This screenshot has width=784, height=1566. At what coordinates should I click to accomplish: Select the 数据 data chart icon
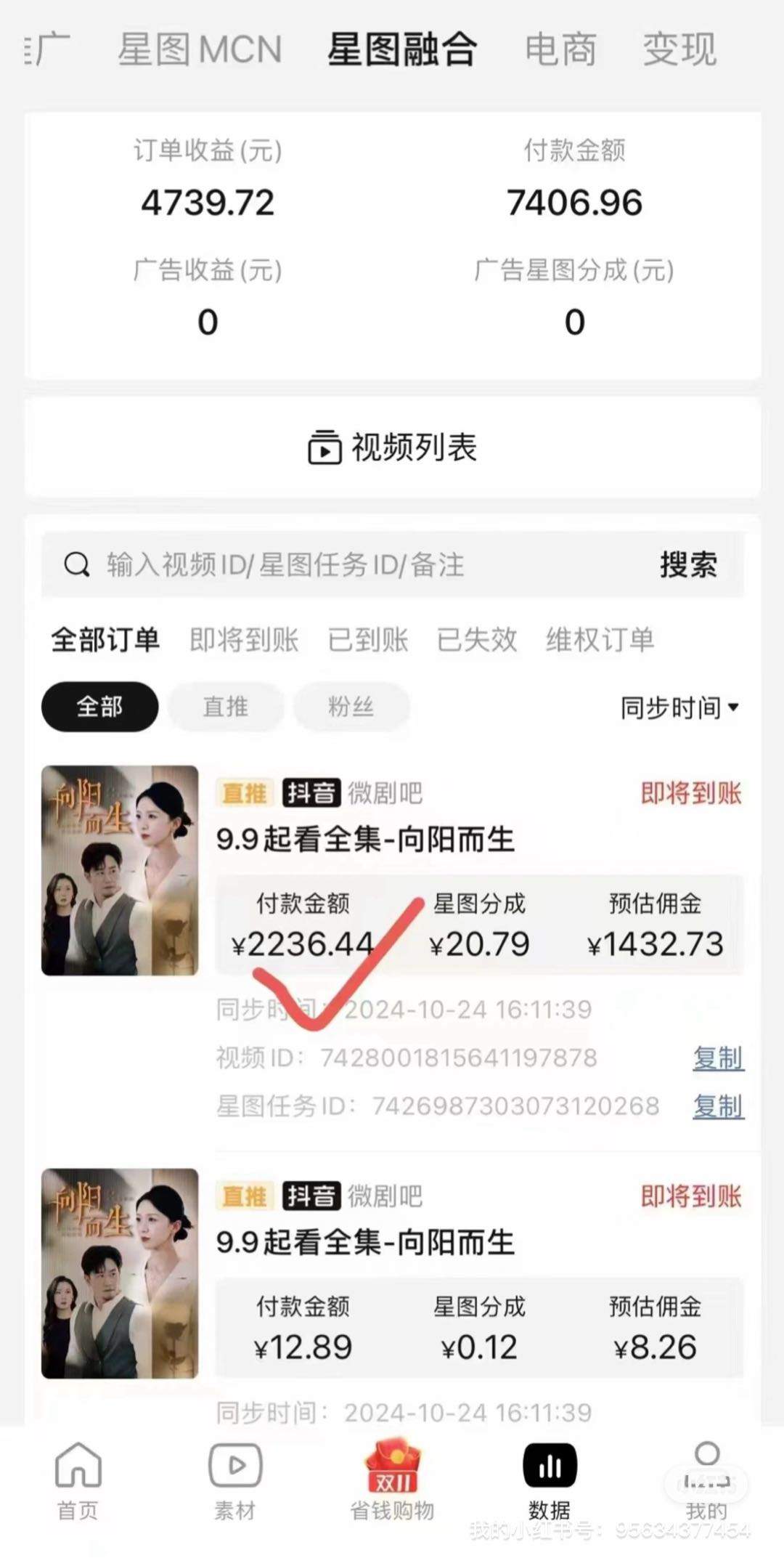click(x=550, y=1467)
